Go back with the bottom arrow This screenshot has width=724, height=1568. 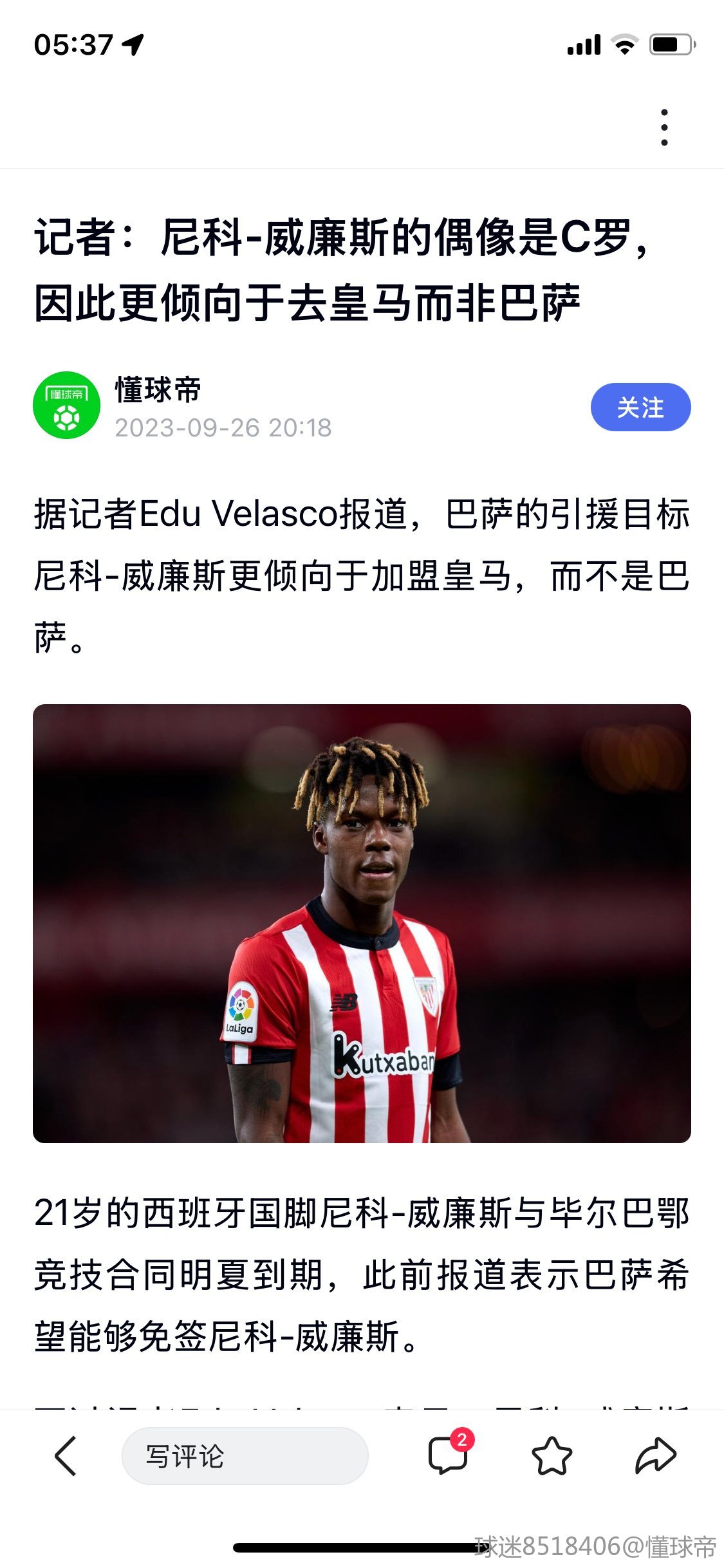pyautogui.click(x=66, y=1456)
